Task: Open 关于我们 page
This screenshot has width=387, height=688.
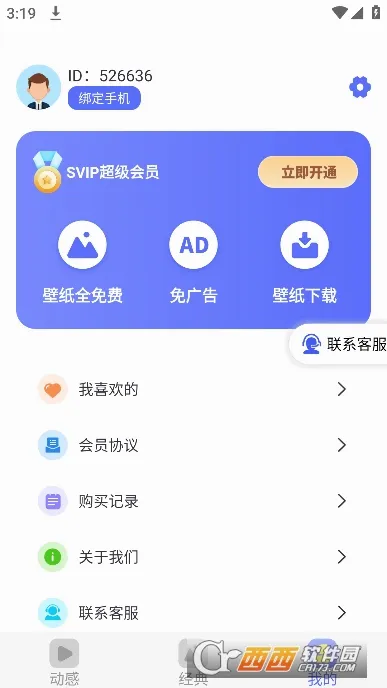Action: [193, 556]
